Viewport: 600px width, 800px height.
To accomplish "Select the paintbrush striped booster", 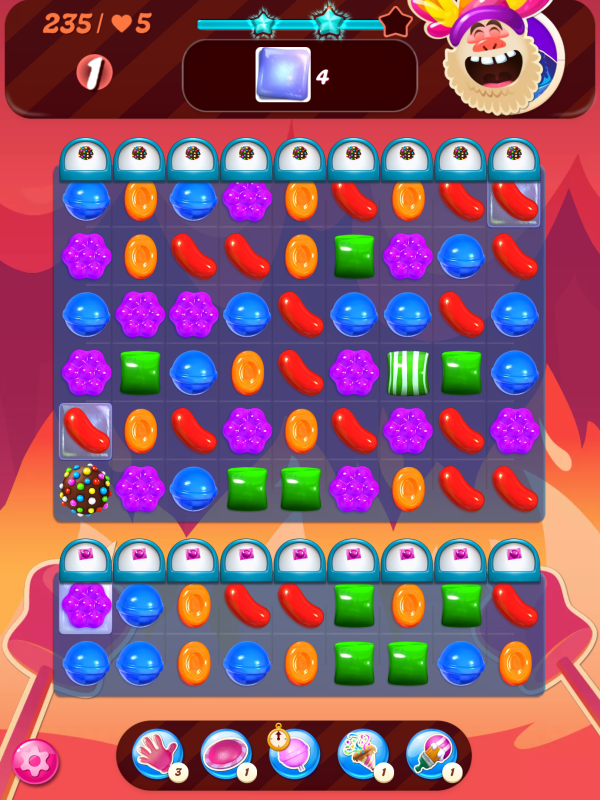I will pyautogui.click(x=431, y=755).
